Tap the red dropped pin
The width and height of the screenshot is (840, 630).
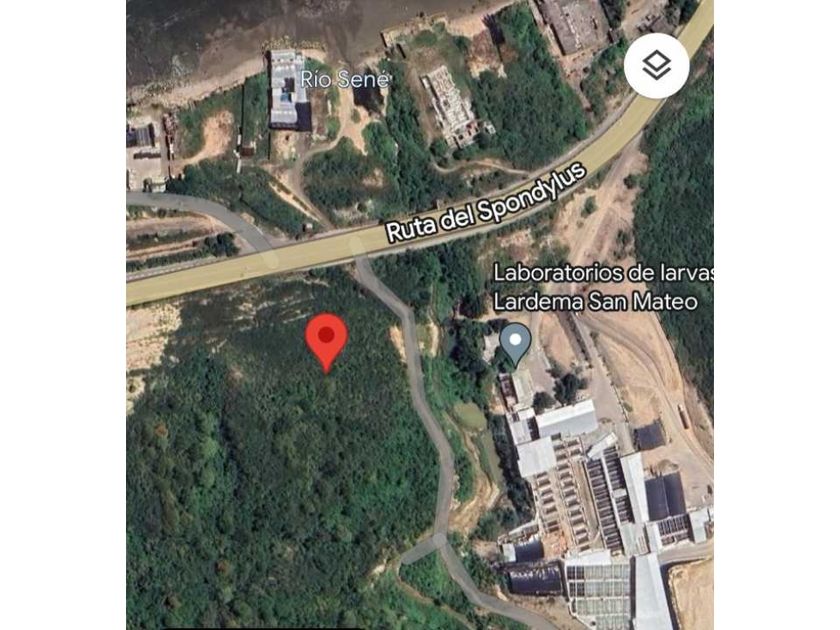[326, 338]
